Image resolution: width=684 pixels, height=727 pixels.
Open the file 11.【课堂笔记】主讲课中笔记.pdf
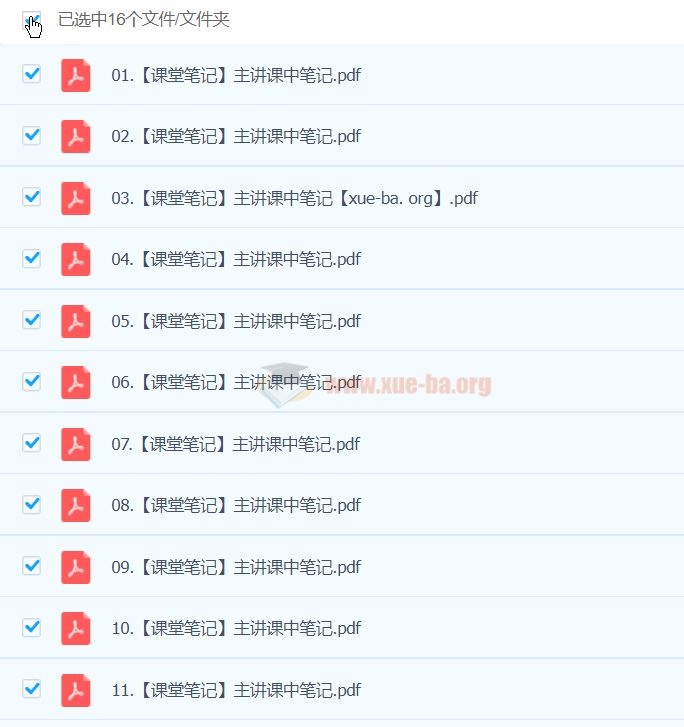[235, 690]
